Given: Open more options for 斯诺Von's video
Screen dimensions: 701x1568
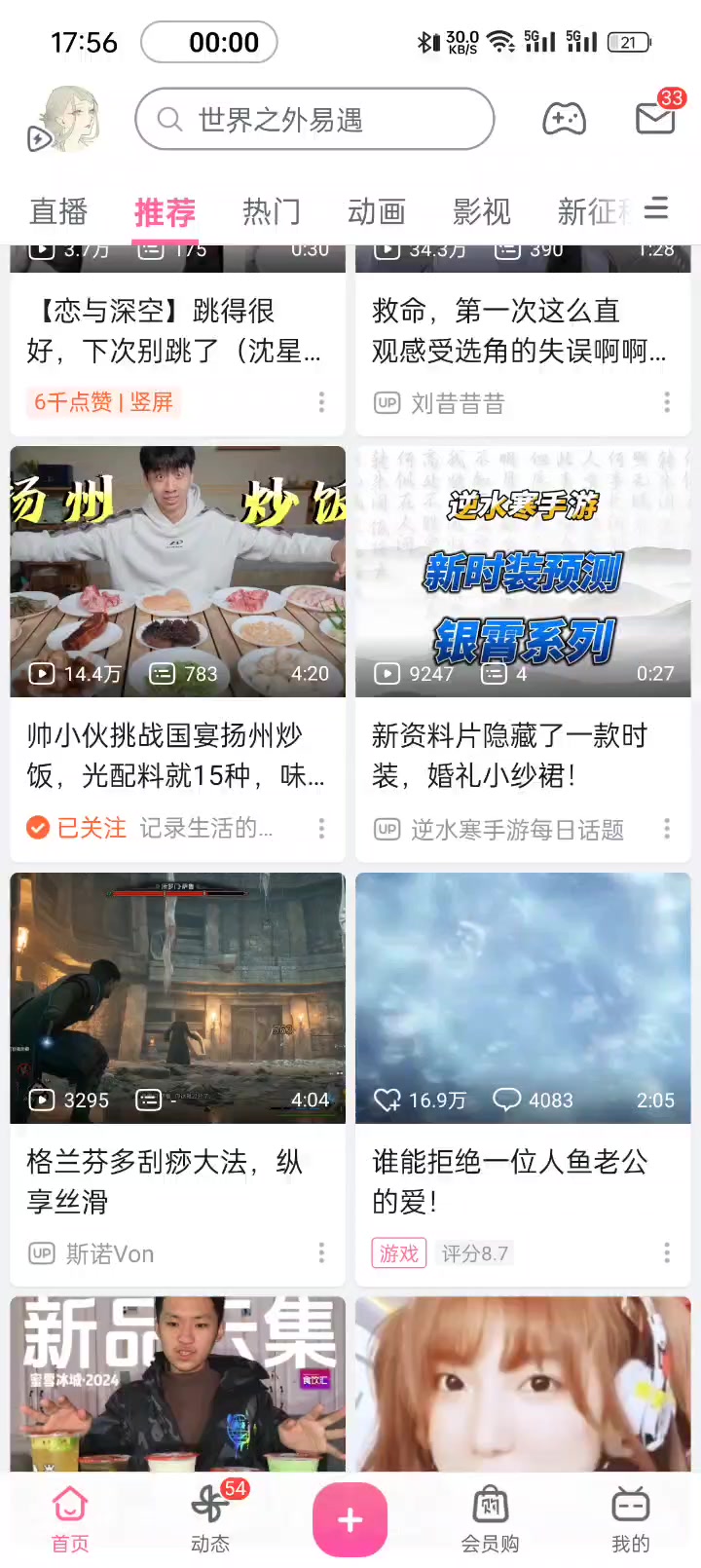Looking at the screenshot, I should (321, 1253).
